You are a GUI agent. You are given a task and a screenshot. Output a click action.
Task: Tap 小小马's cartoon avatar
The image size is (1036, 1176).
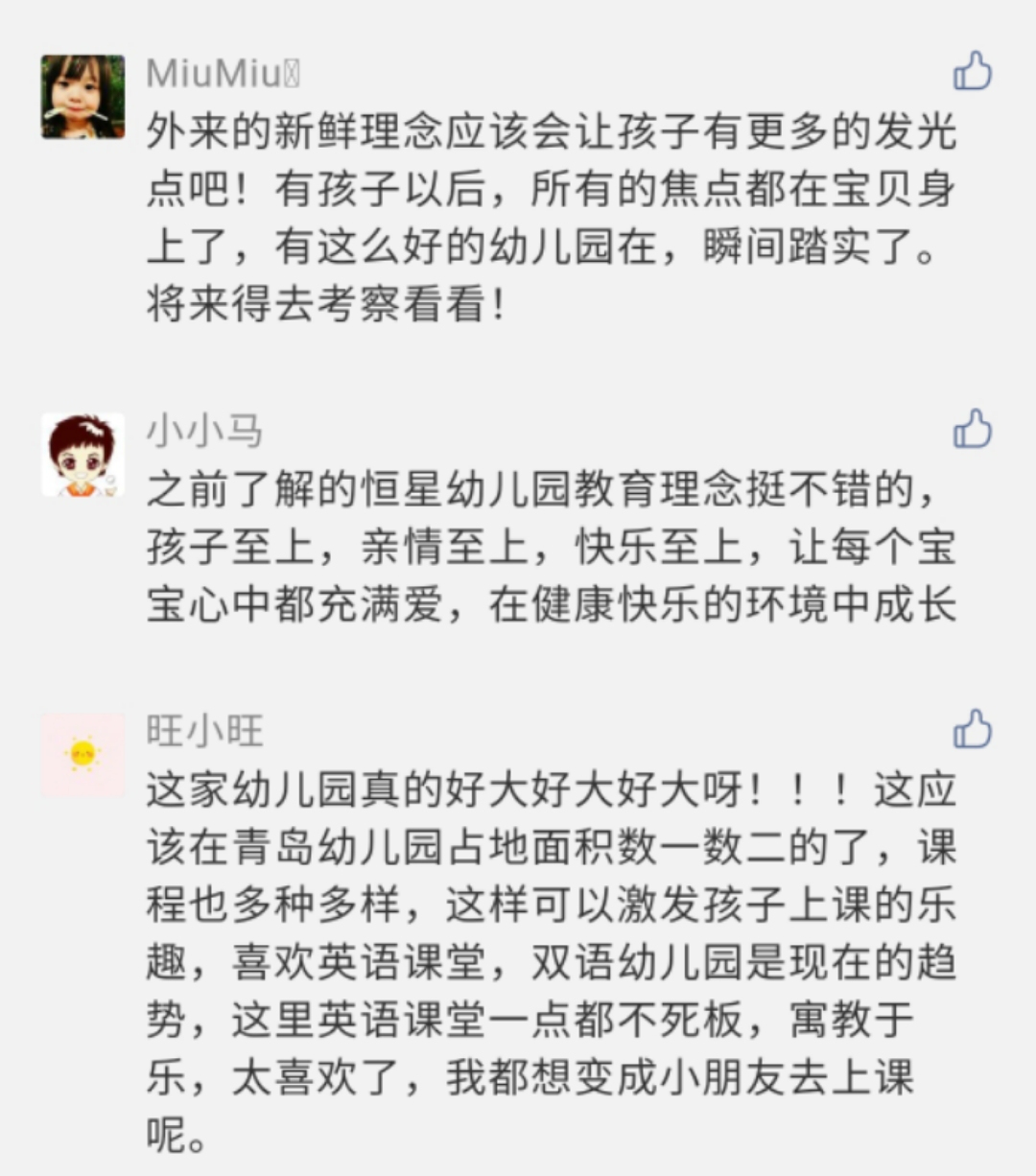83,456
